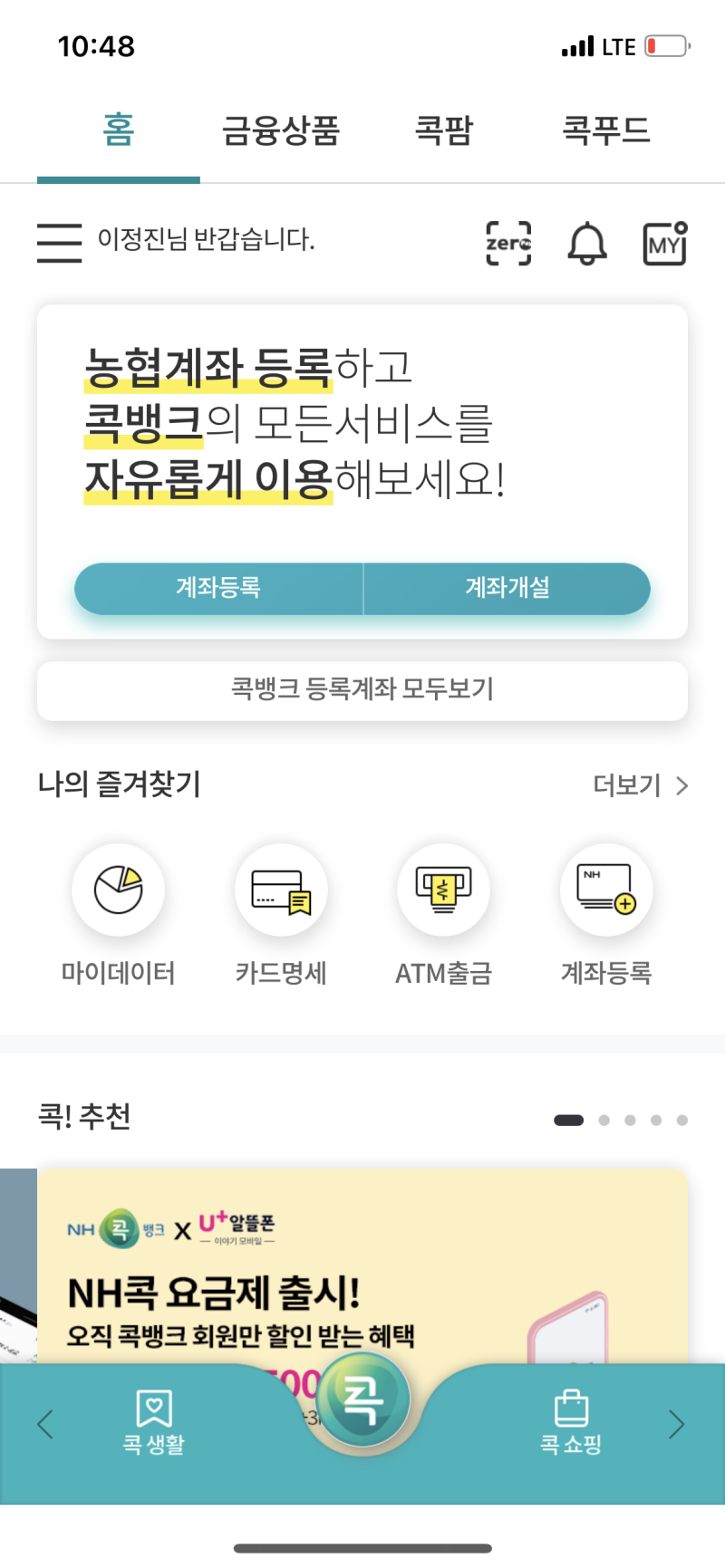Screen dimensions: 725x1568
Task: Open ATM출금 withdrawal feature
Action: click(444, 890)
